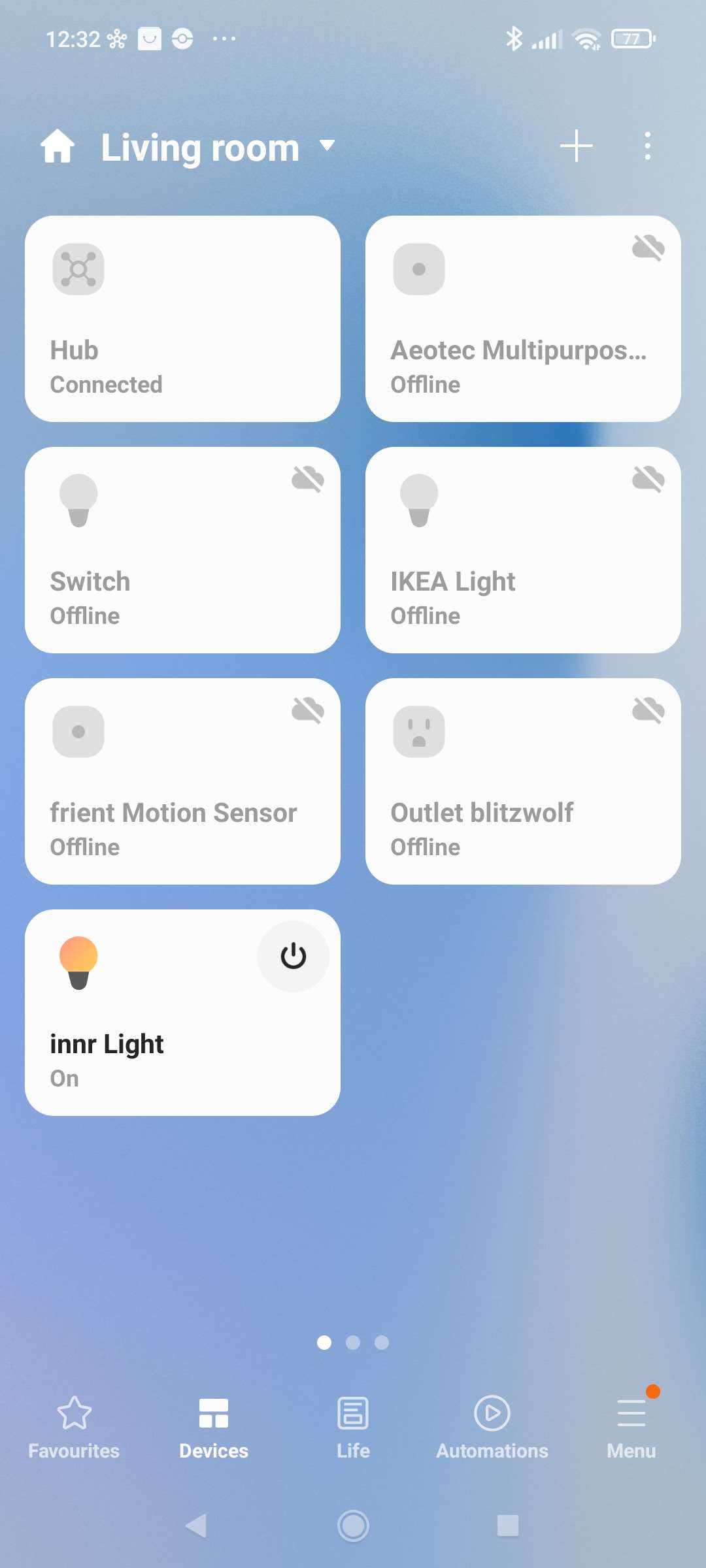
Task: Open the Switch device card
Action: (182, 550)
